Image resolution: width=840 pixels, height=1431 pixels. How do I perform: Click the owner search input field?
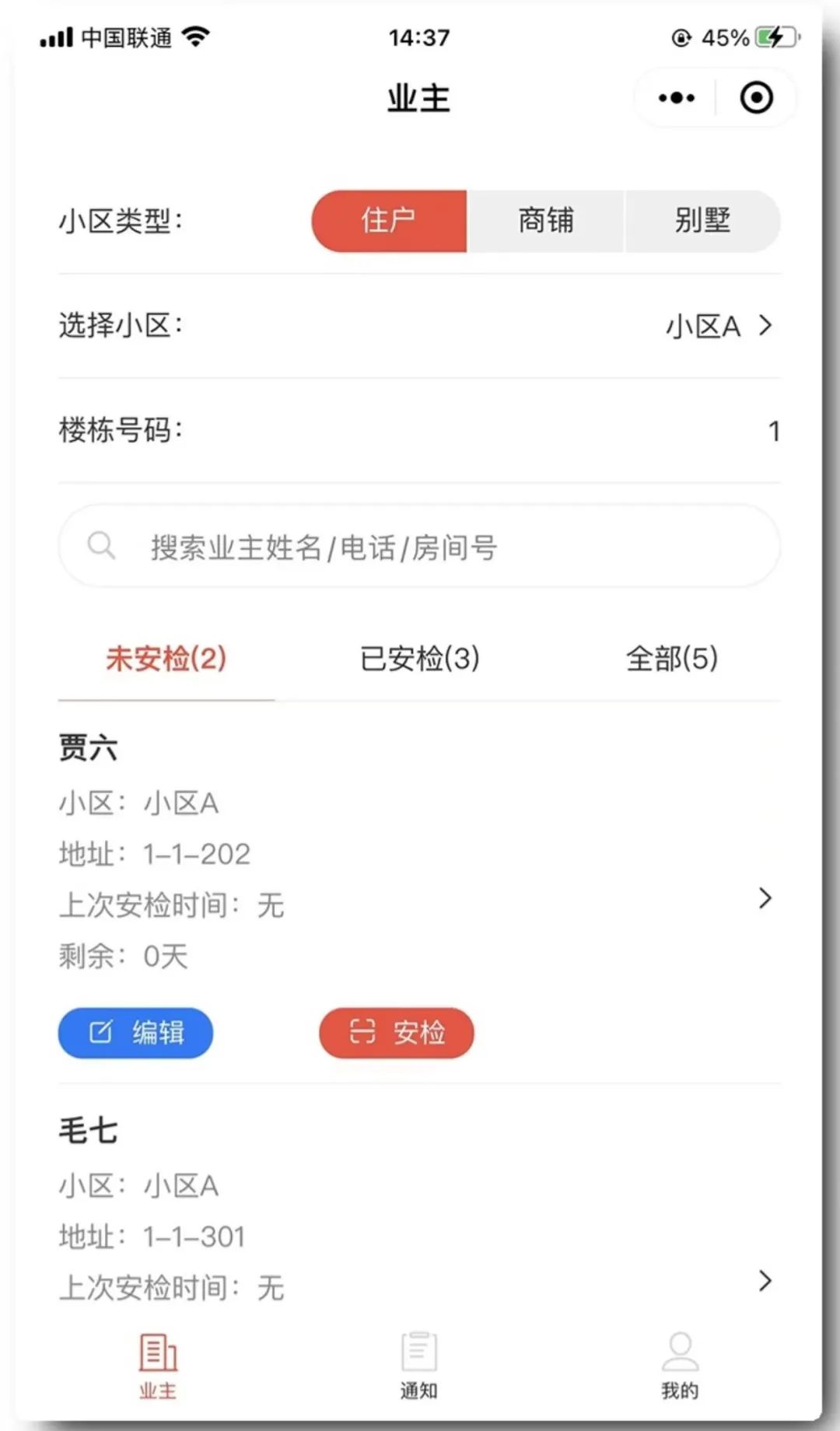tap(420, 545)
